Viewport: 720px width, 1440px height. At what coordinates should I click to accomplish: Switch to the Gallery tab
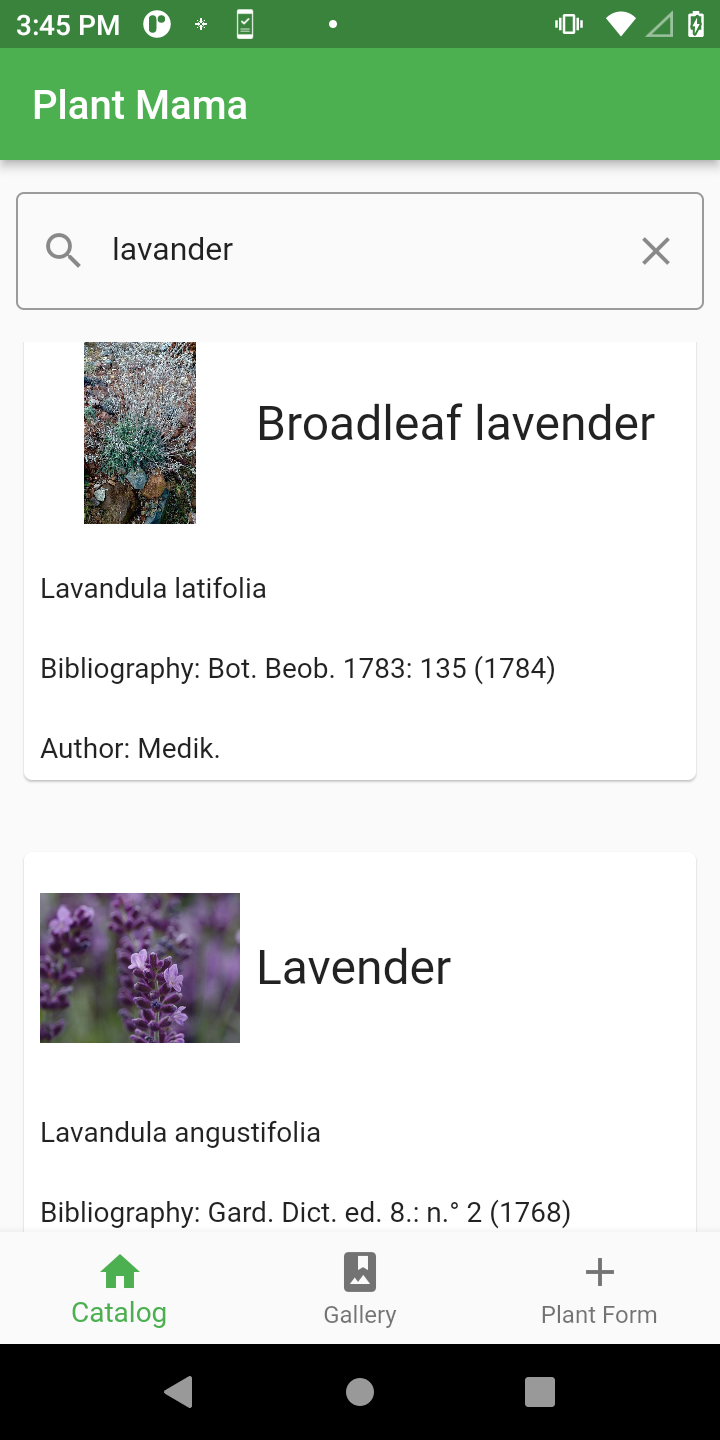tap(360, 1288)
